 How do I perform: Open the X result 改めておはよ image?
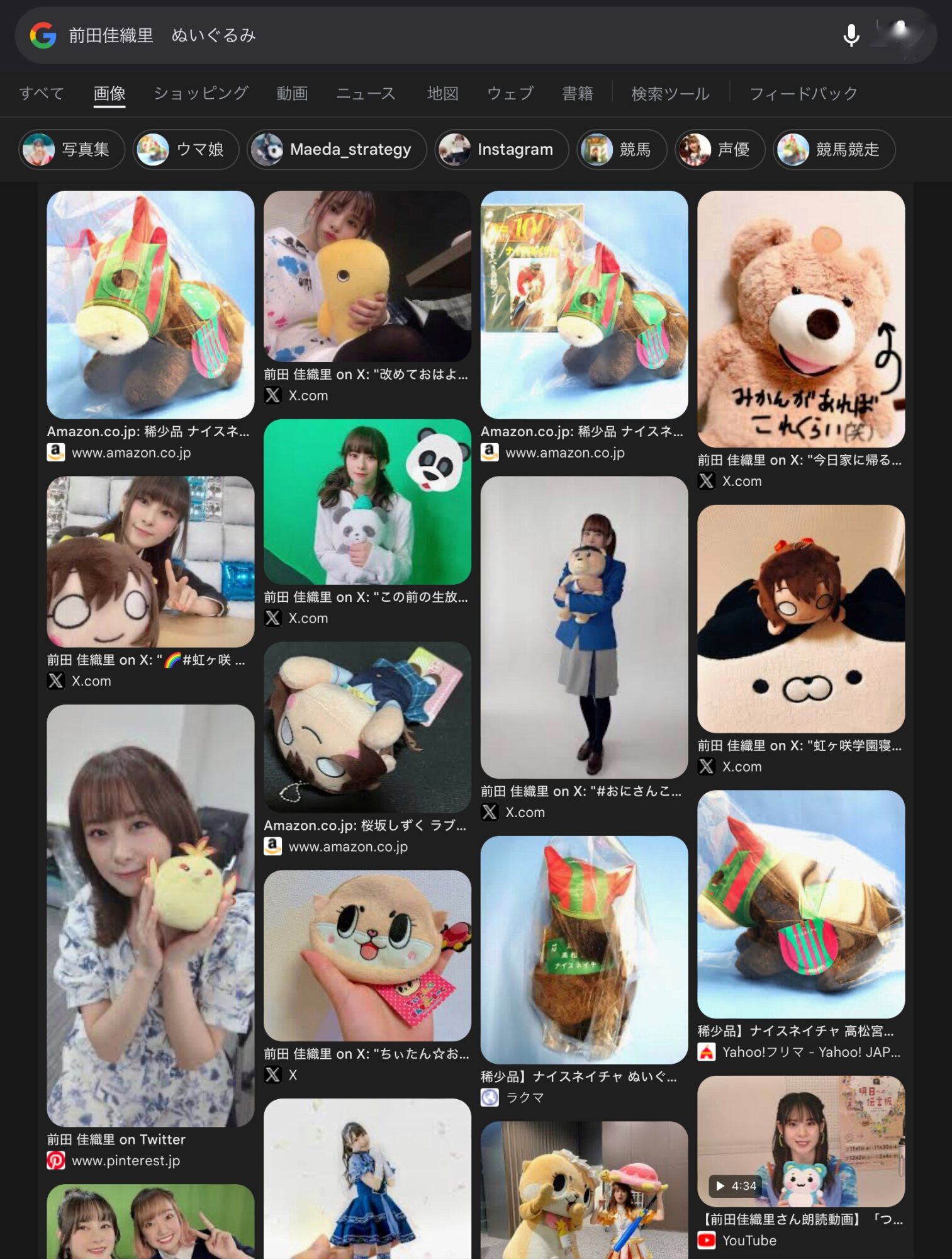[x=367, y=276]
